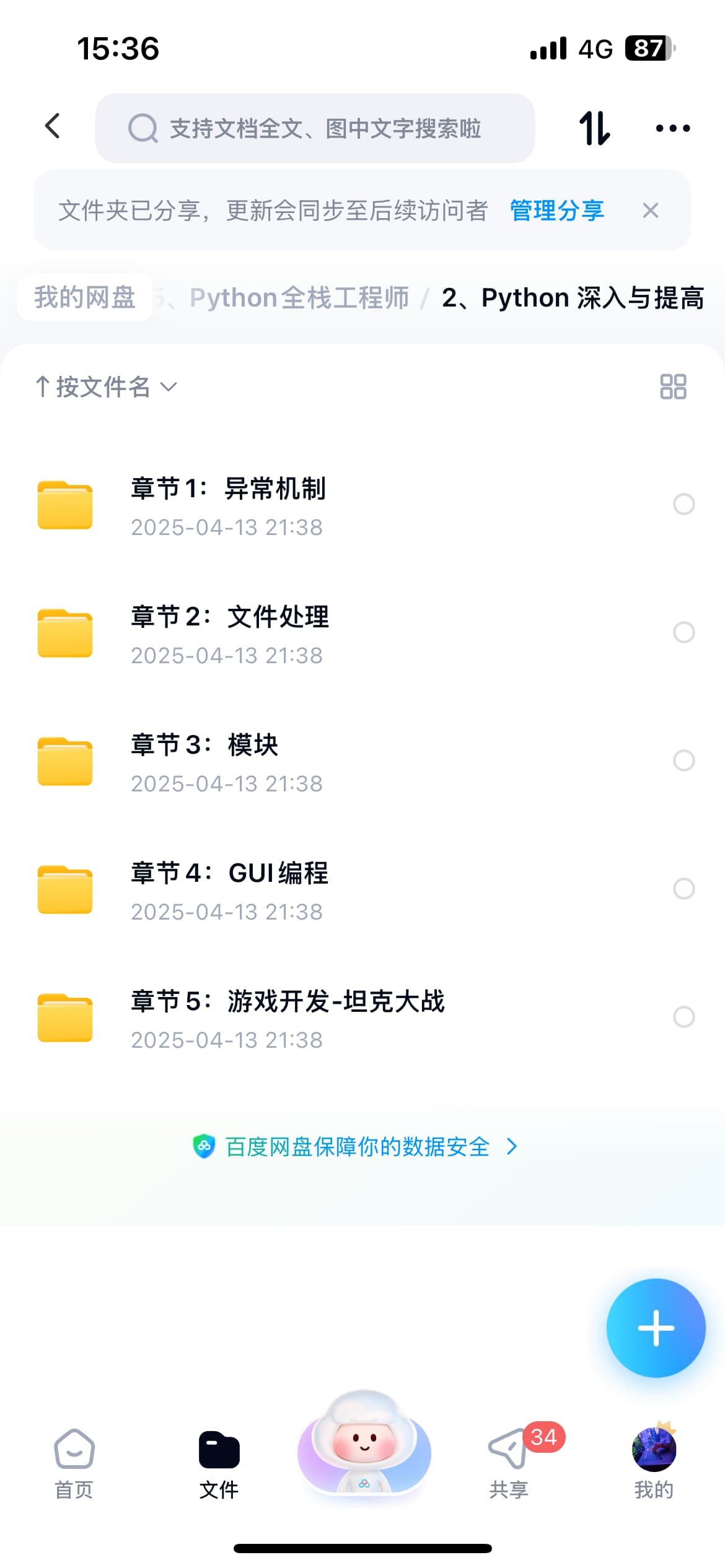Open the document search field

click(315, 129)
